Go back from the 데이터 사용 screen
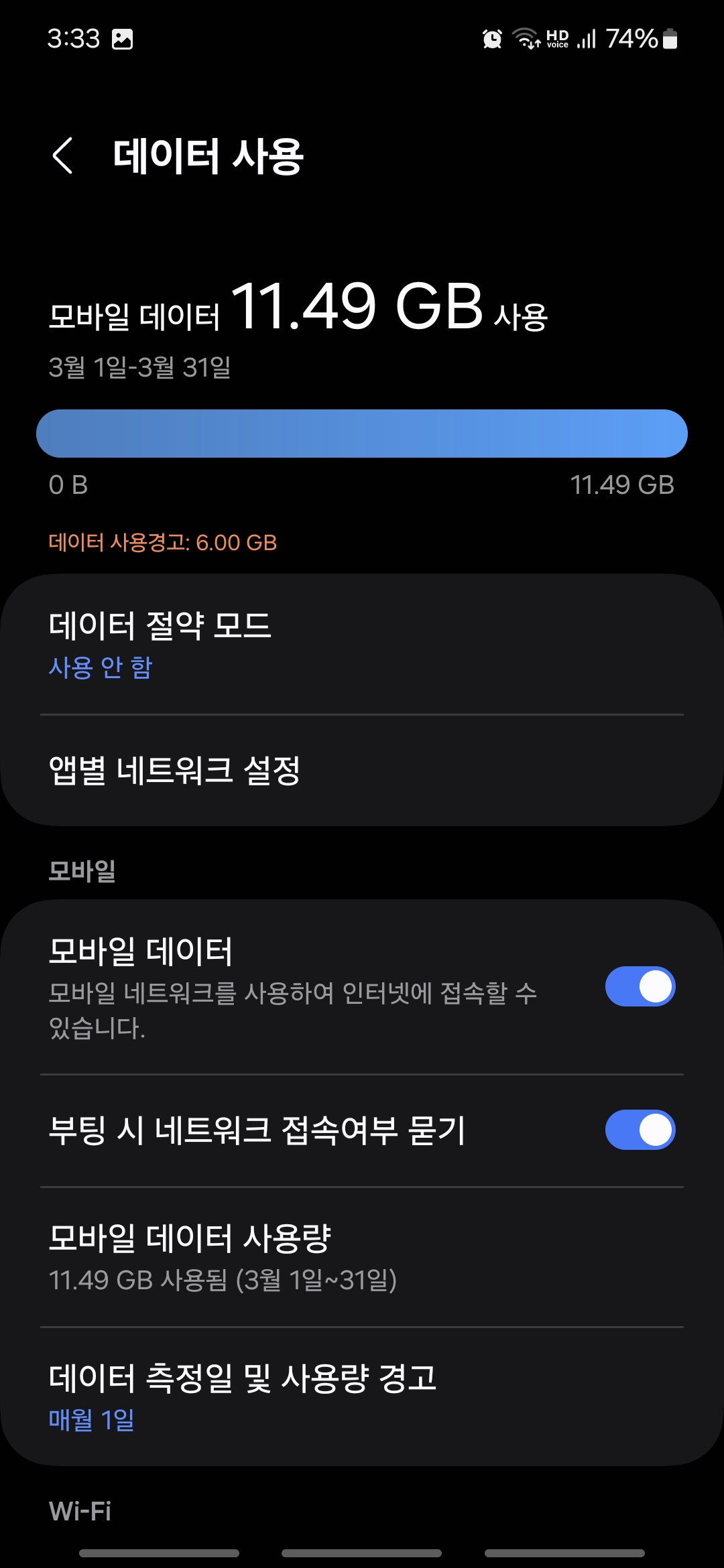Image resolution: width=724 pixels, height=1568 pixels. (63, 155)
